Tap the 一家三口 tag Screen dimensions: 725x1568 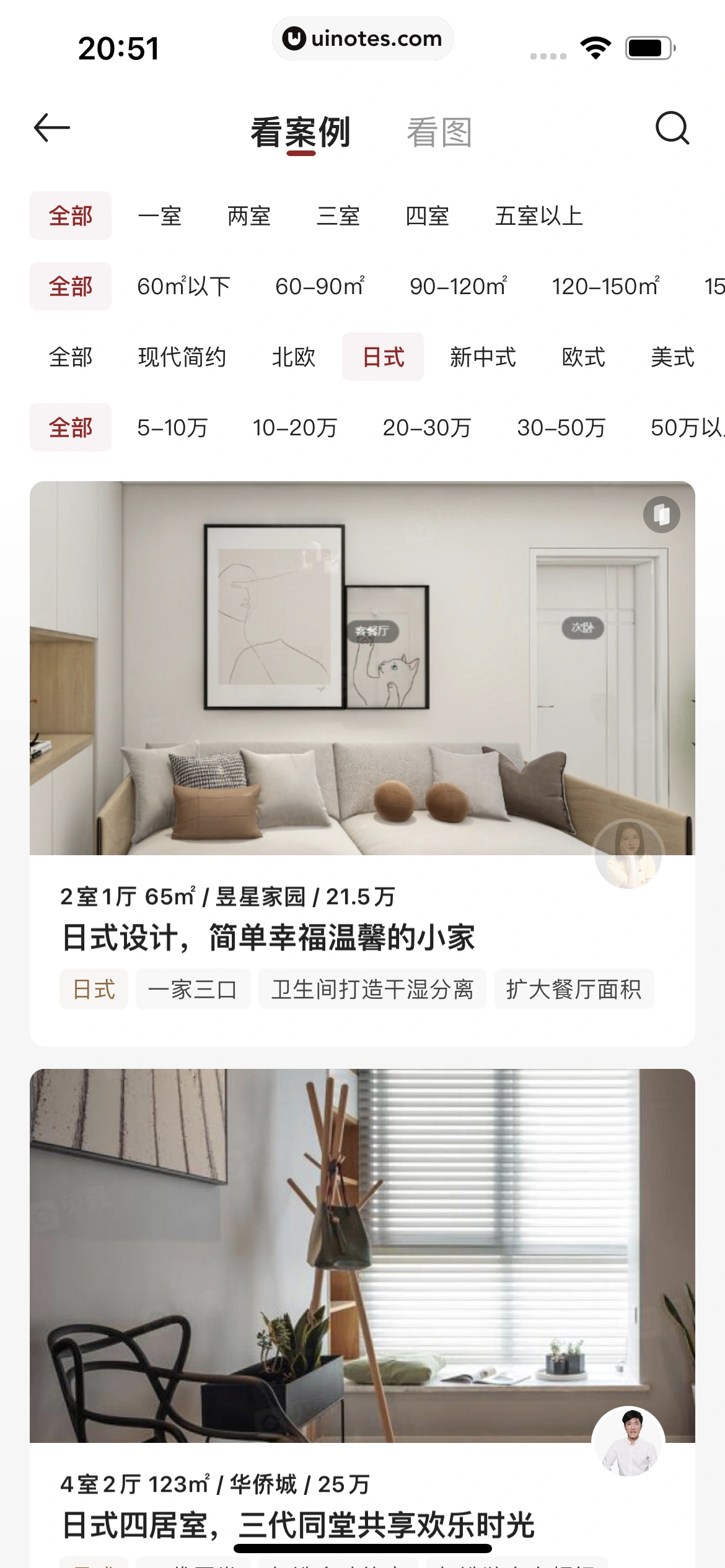(x=193, y=990)
